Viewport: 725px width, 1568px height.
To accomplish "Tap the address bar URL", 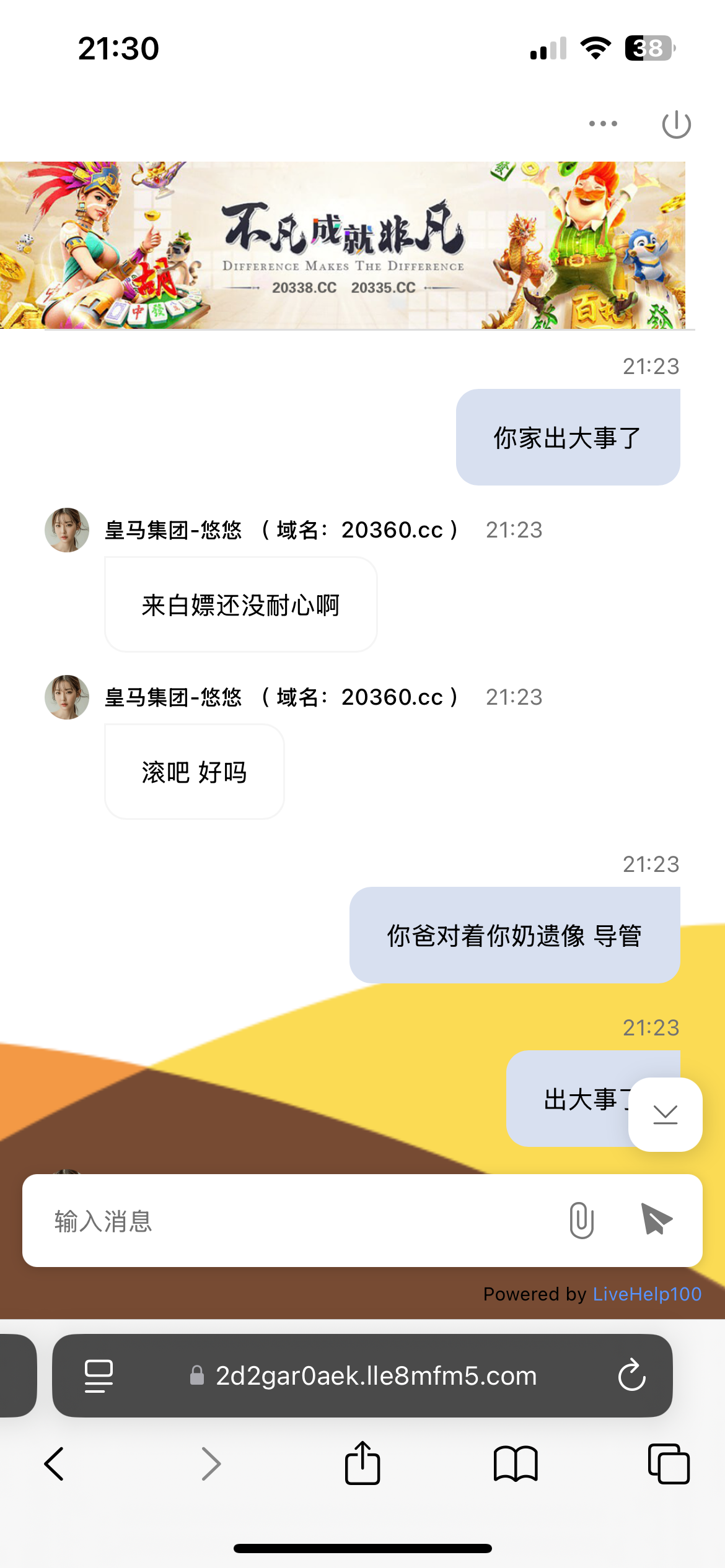I will click(376, 1375).
